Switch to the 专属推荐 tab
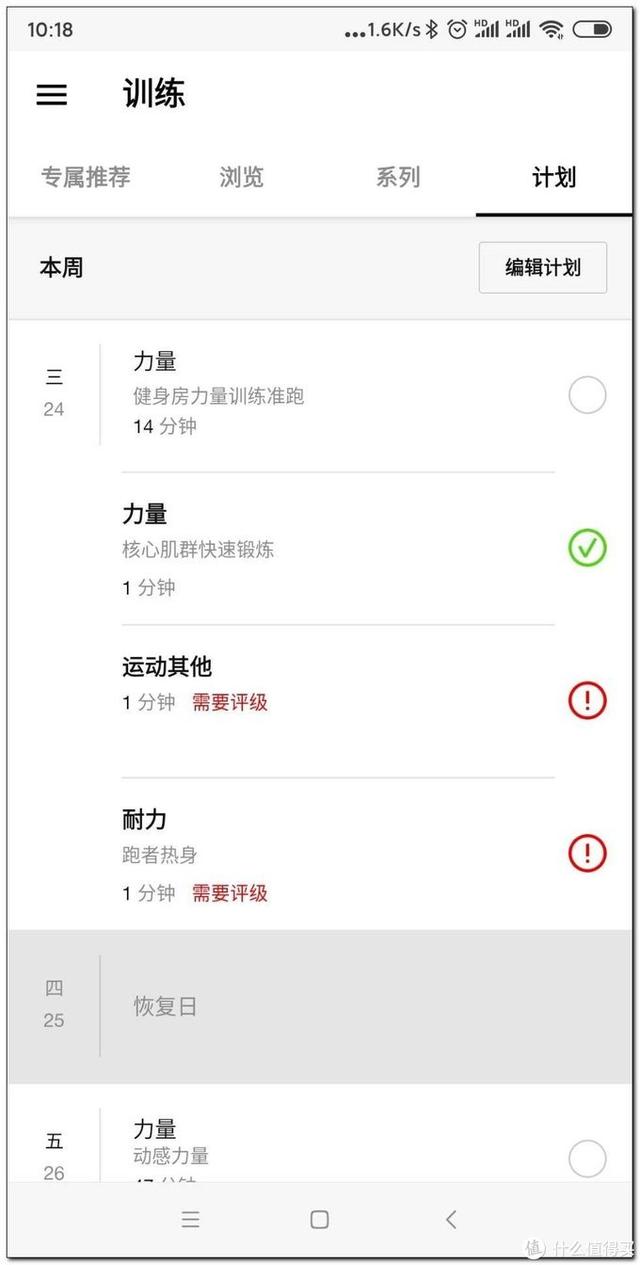The width and height of the screenshot is (640, 1265). point(86,178)
